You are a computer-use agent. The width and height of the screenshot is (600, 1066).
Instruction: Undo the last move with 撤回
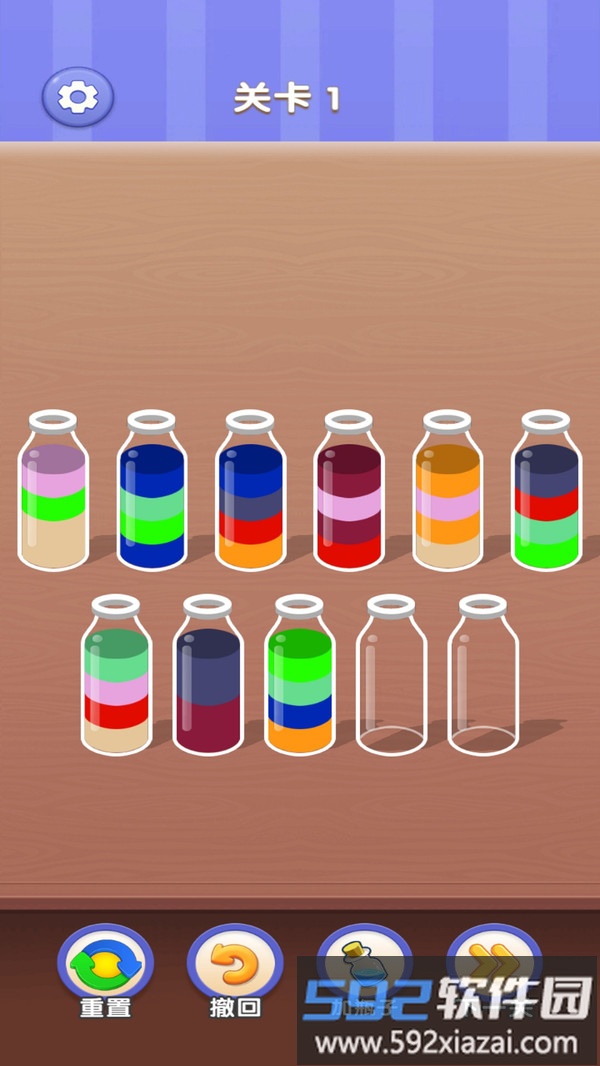pyautogui.click(x=235, y=966)
